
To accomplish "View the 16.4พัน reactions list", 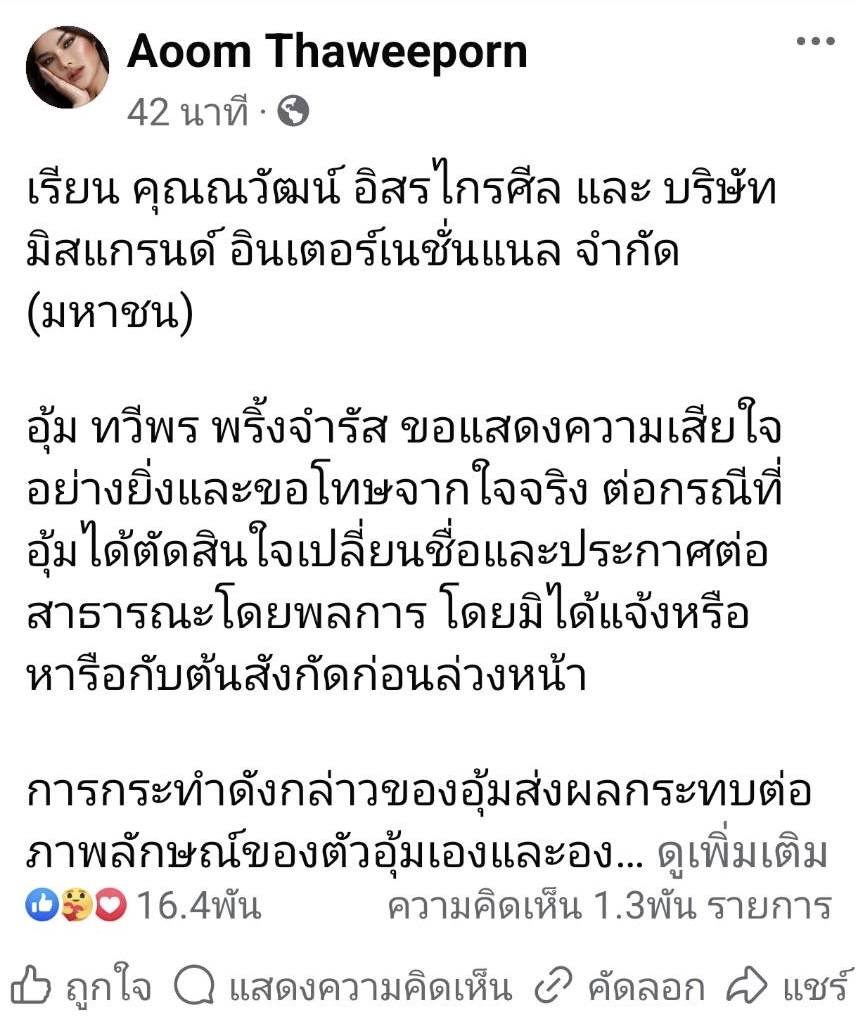I will coord(146,907).
